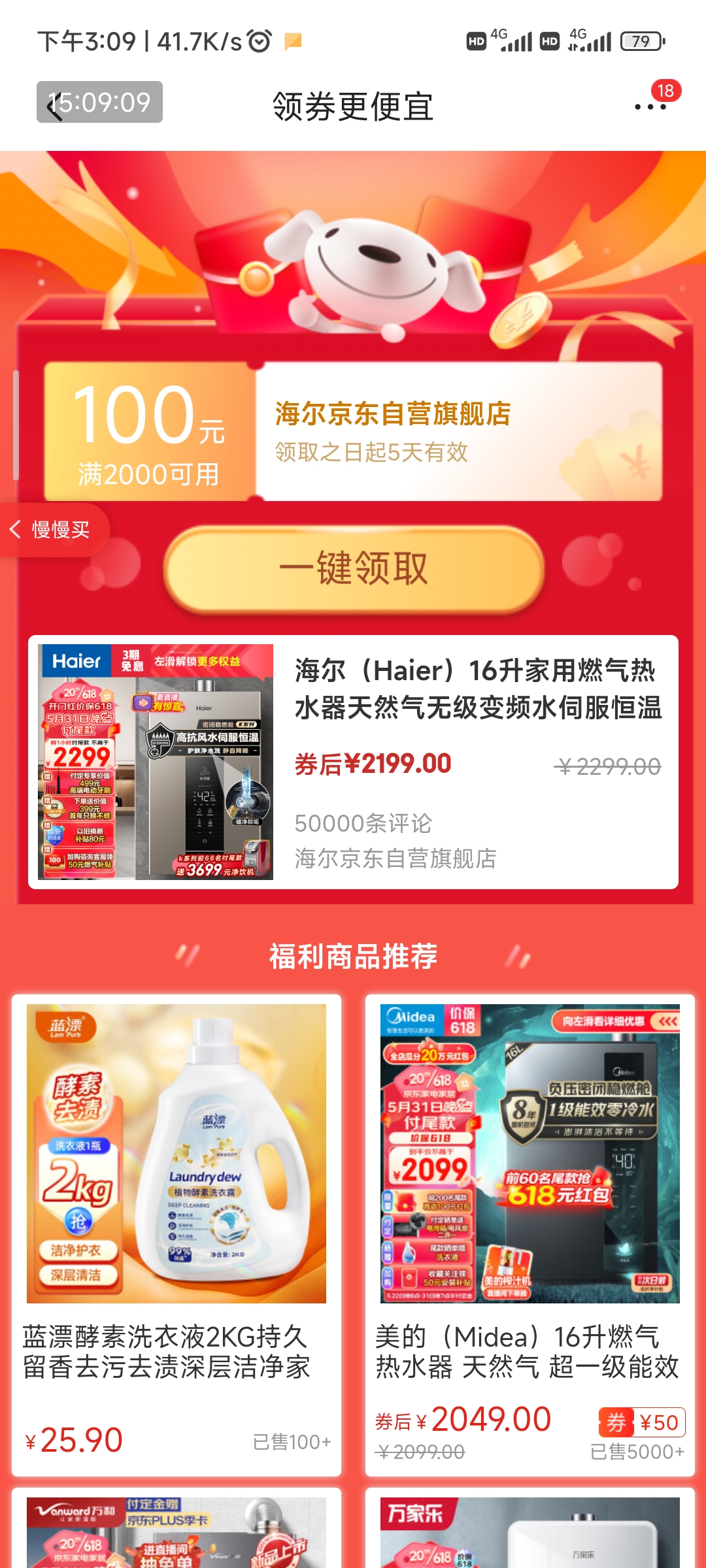Open the Haier 16升 gas water heater card
Image resolution: width=706 pixels, height=1568 pixels.
[x=353, y=762]
